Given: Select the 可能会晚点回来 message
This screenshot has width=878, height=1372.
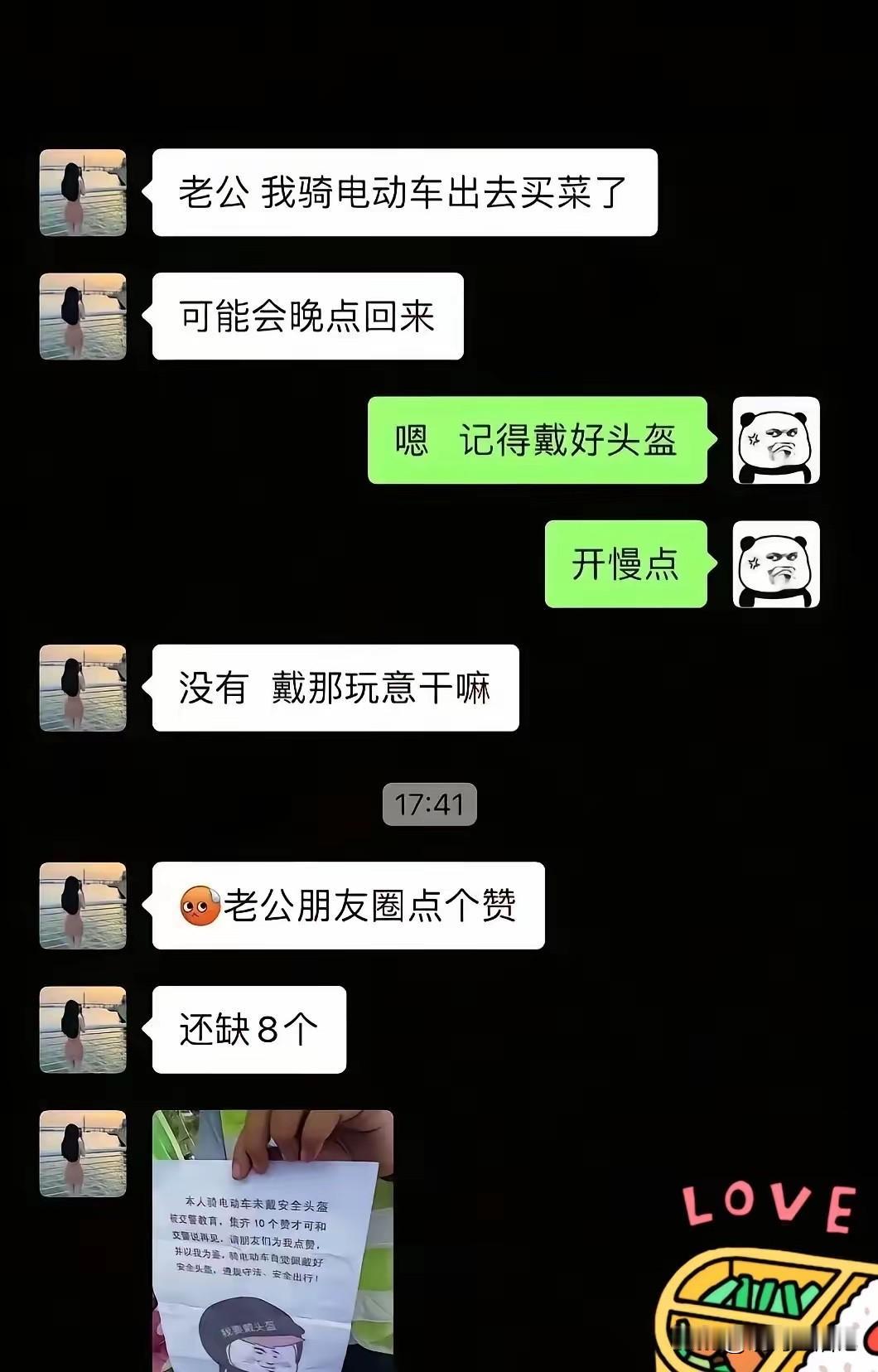Looking at the screenshot, I should tap(306, 315).
